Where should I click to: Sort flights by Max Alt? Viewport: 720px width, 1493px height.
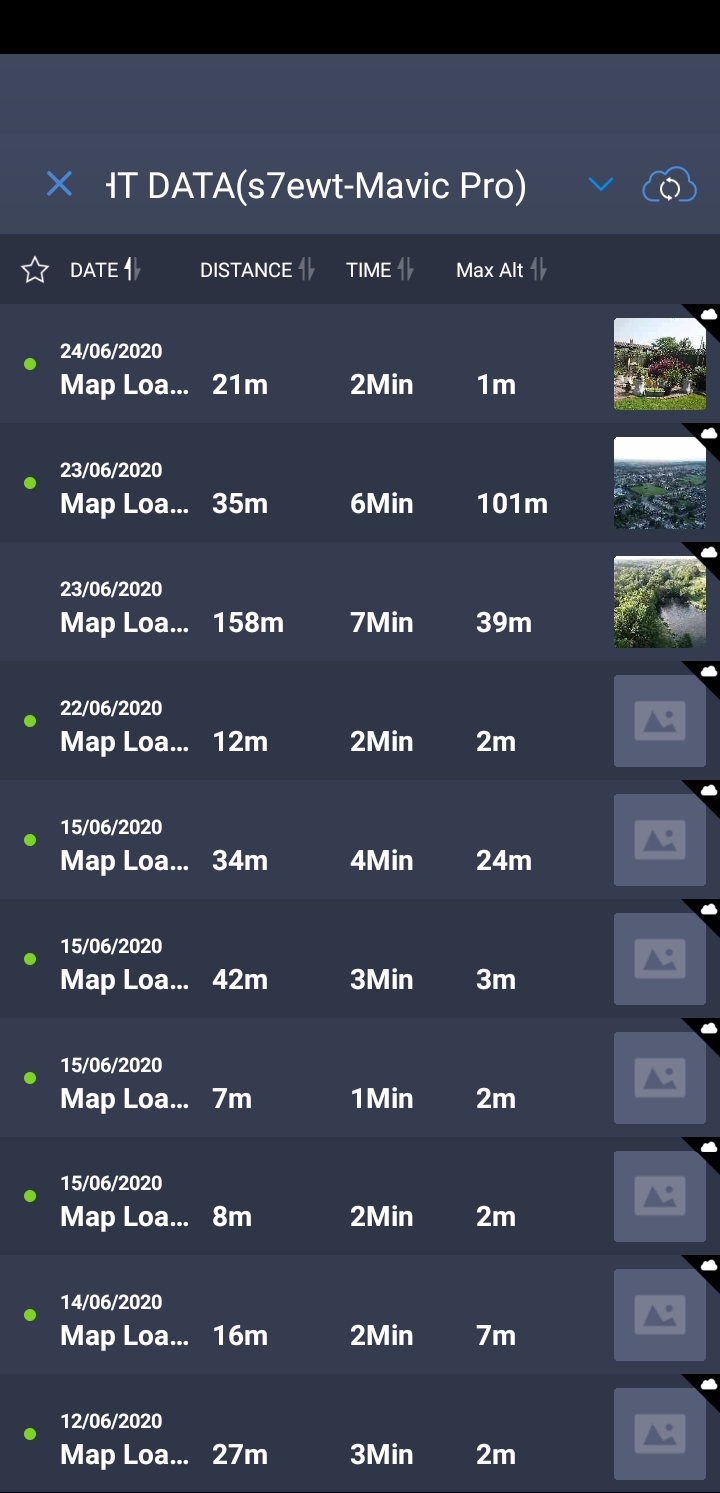click(501, 270)
